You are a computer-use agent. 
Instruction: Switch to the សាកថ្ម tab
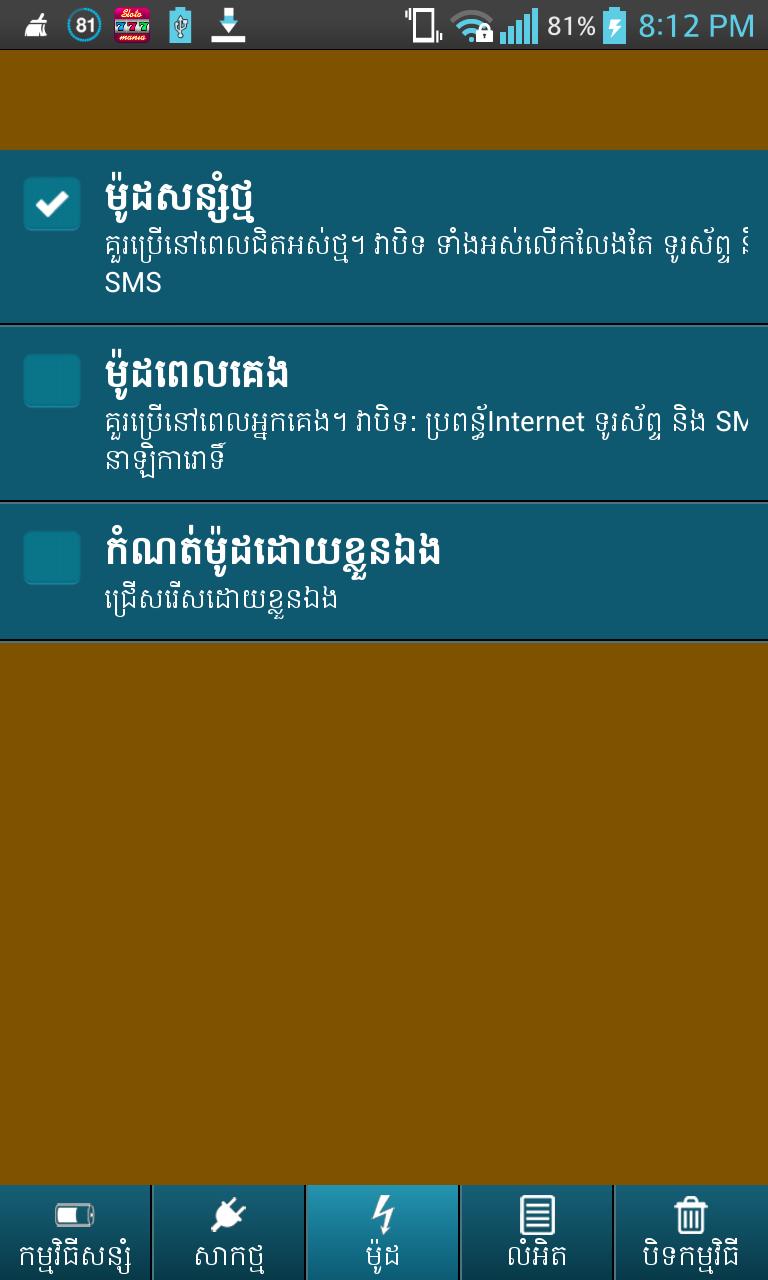point(229,1232)
